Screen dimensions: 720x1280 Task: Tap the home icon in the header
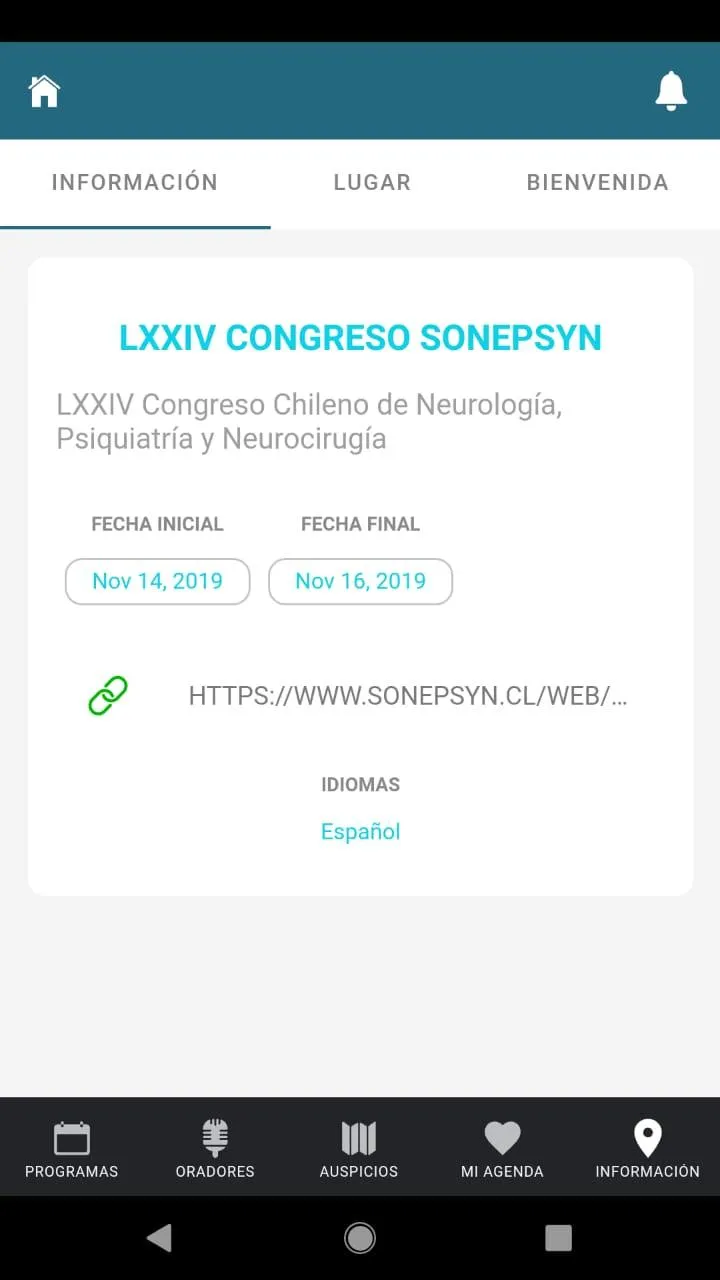point(44,90)
